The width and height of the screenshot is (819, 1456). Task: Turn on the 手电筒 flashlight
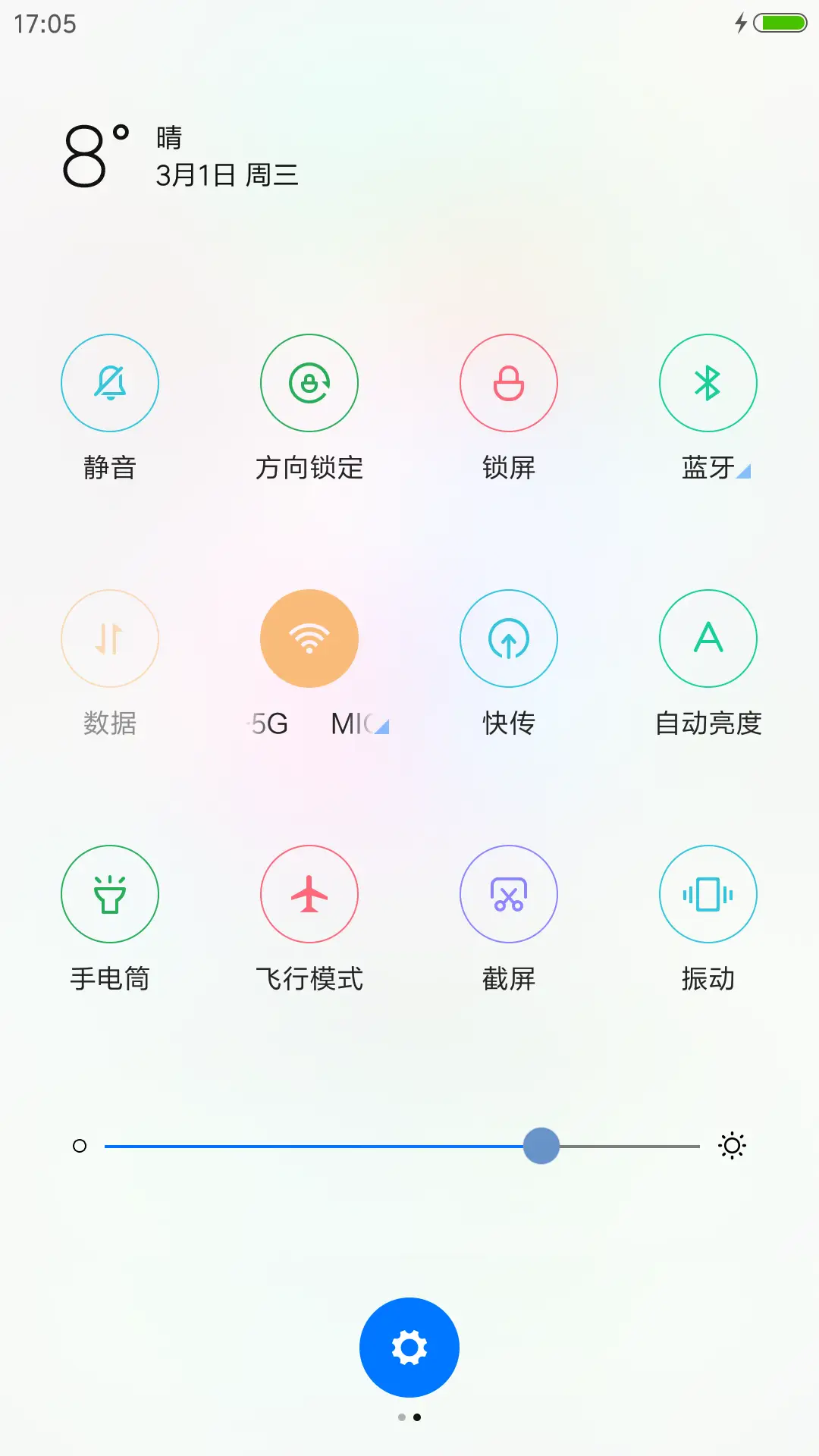pos(110,895)
